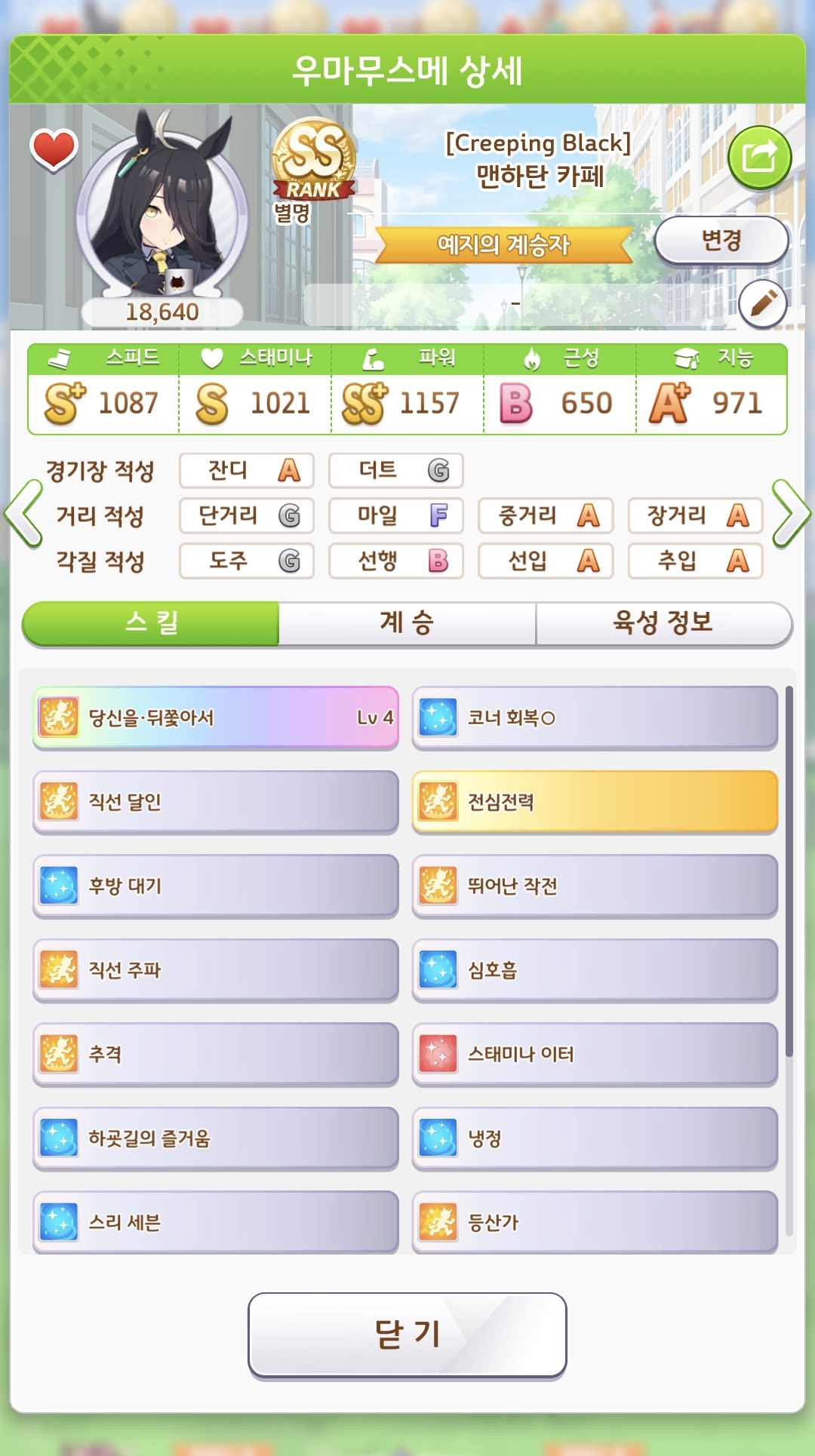Toggle the red heart favorite icon

pos(54,149)
